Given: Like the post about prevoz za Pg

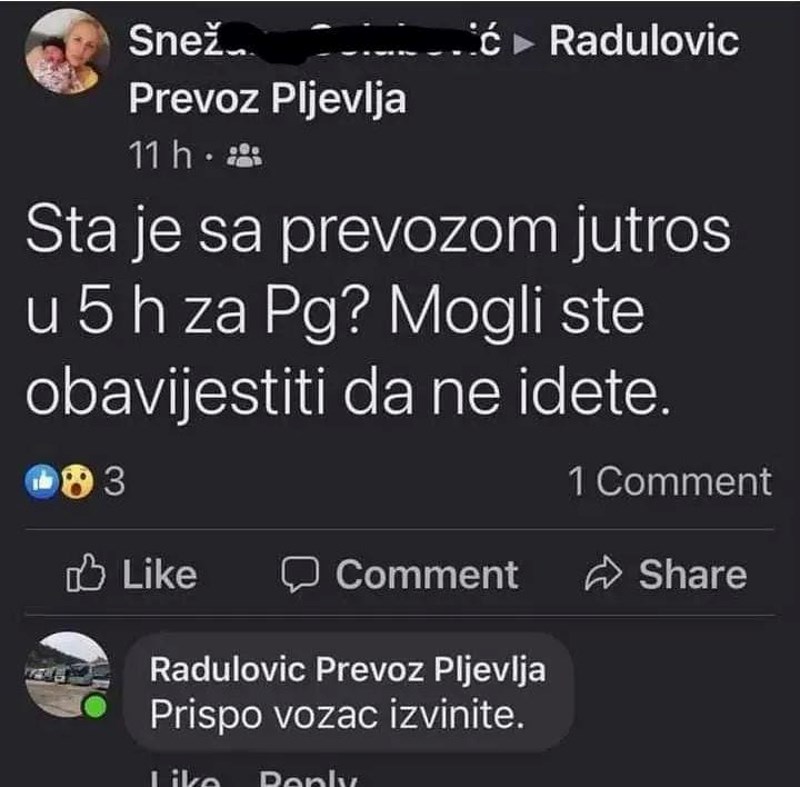Looking at the screenshot, I should coord(131,575).
